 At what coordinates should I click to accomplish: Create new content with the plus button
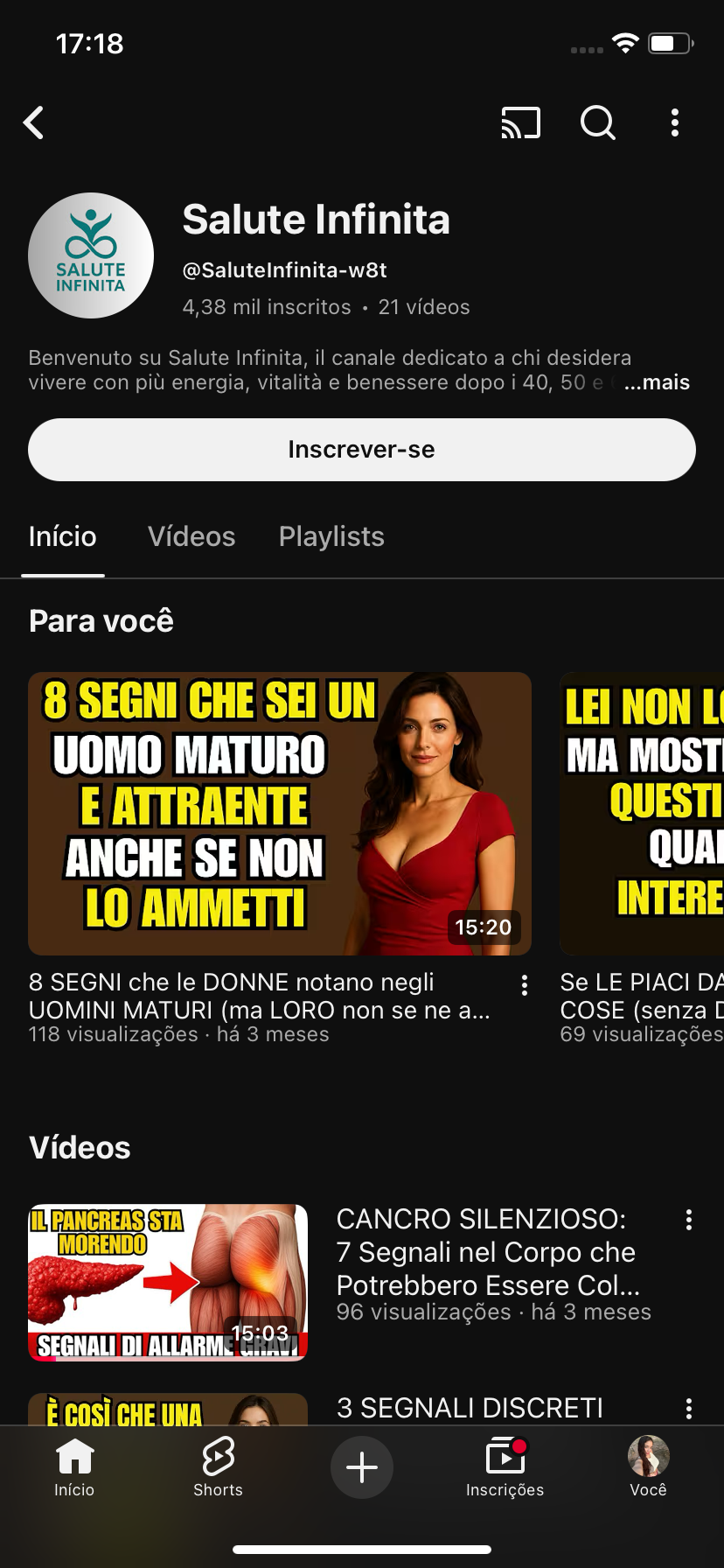tap(362, 1467)
